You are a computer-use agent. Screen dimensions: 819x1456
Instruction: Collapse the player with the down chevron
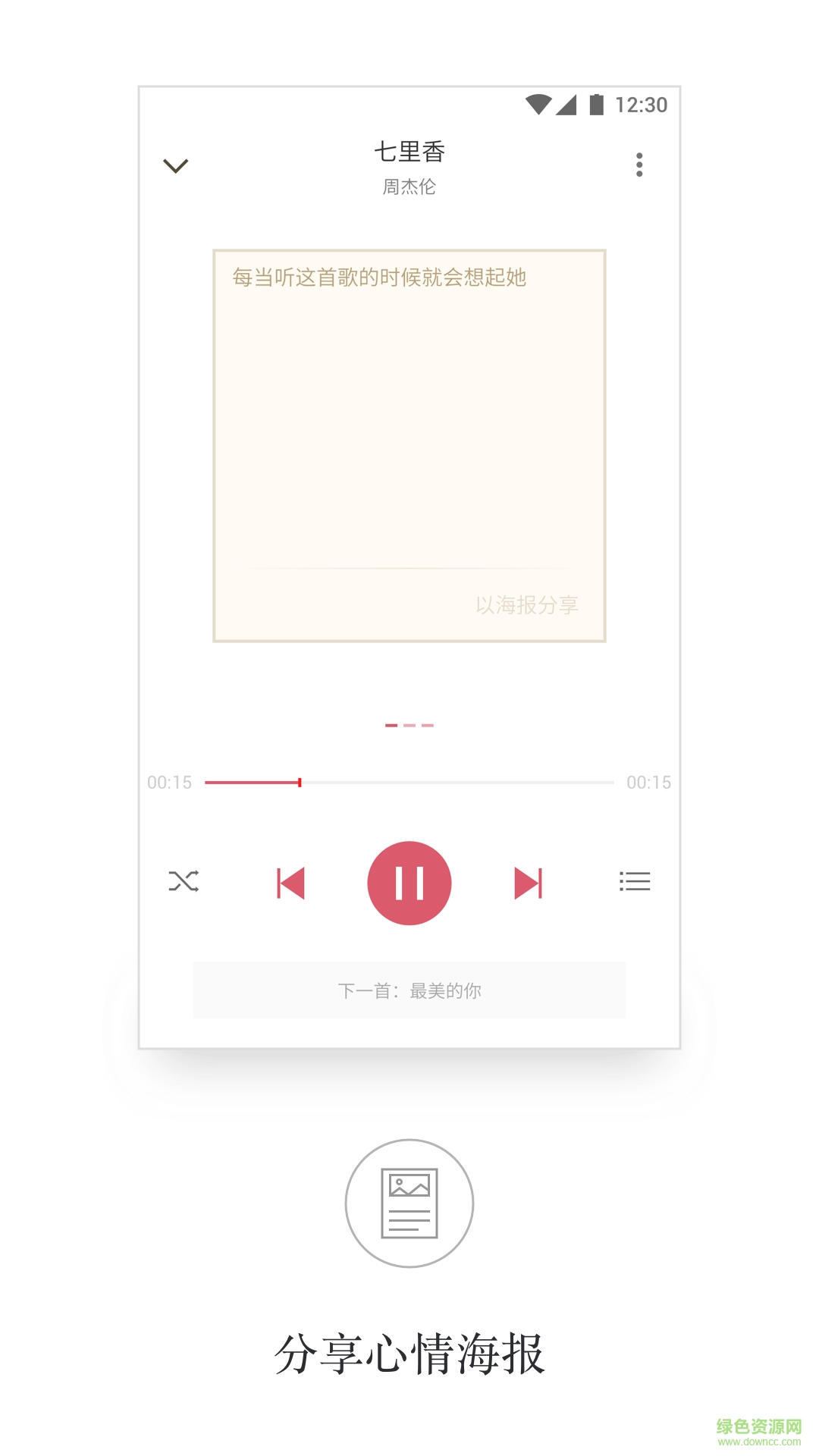175,165
